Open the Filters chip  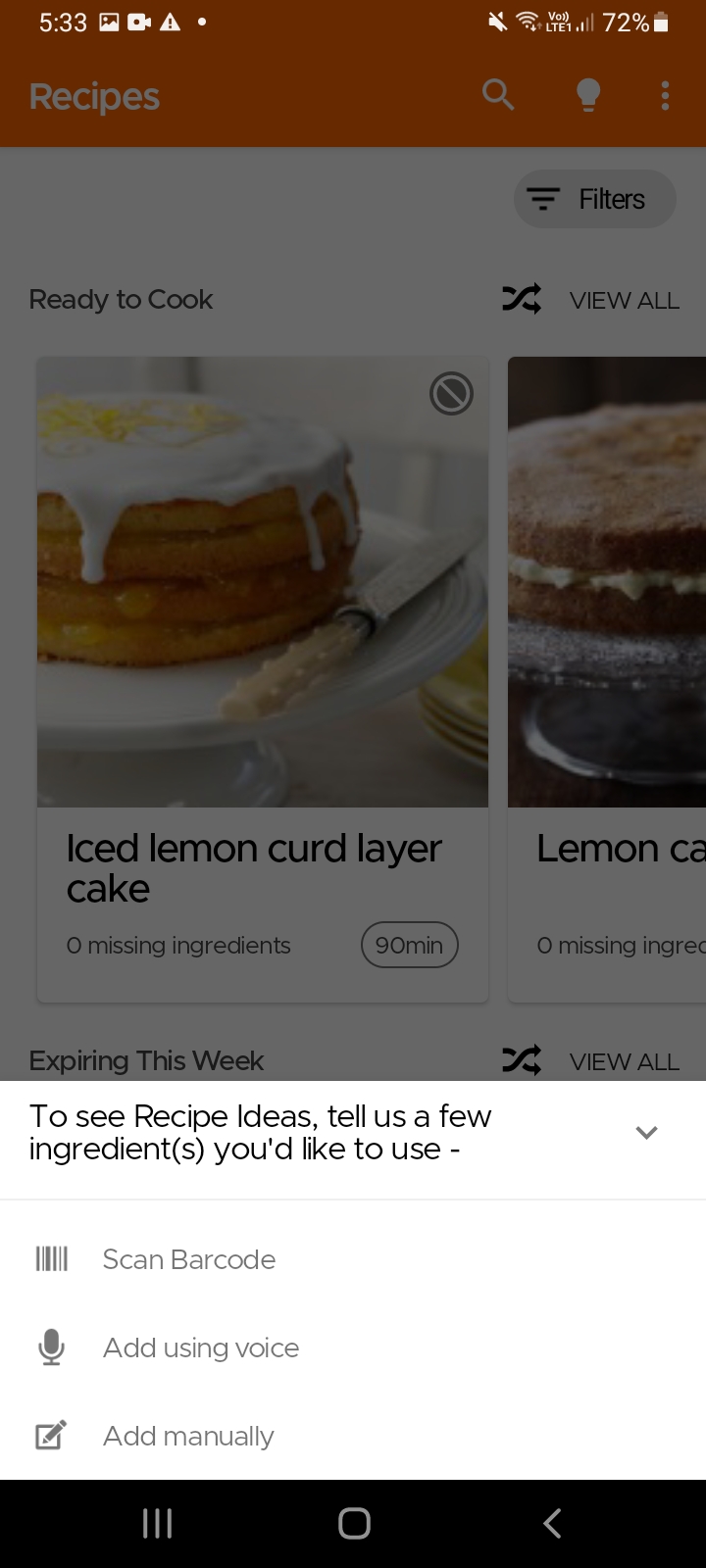(x=594, y=199)
